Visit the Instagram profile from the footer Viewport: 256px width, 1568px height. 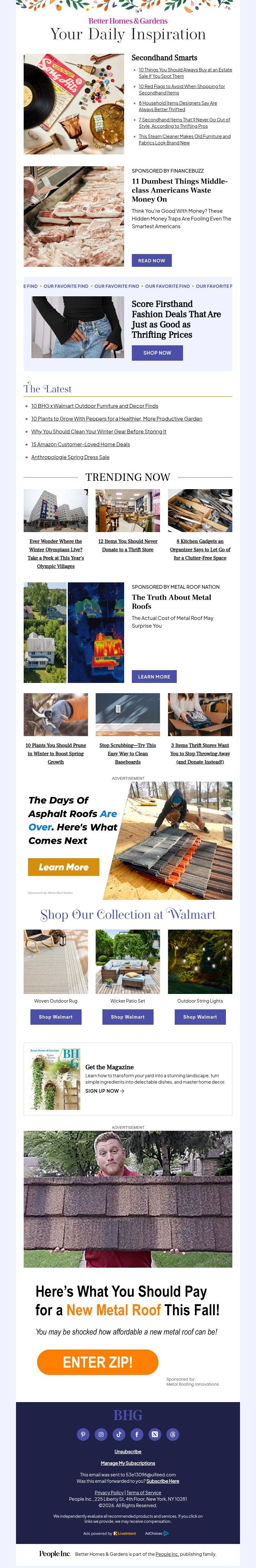point(101,1434)
